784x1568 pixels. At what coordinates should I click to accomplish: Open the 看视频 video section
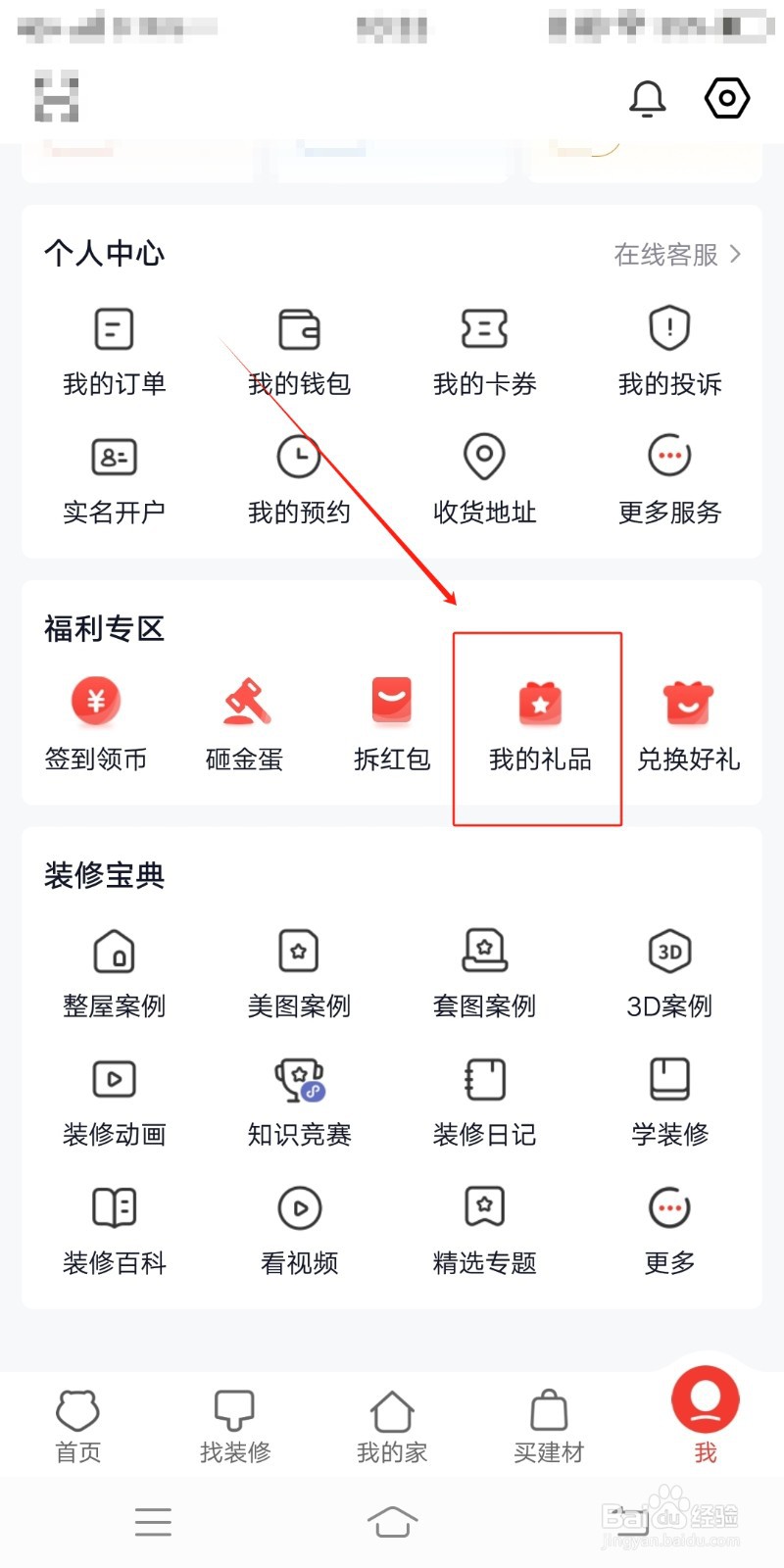(299, 1227)
